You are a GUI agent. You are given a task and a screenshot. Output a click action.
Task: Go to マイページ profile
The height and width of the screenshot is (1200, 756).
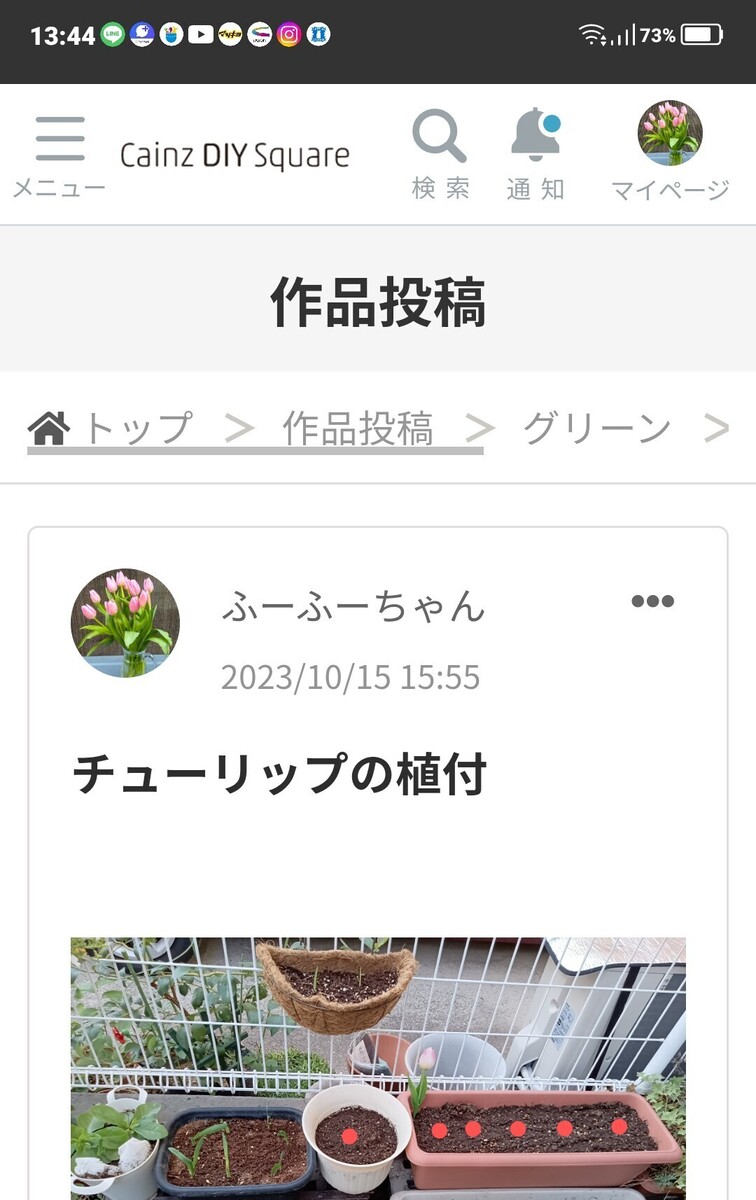[x=670, y=152]
